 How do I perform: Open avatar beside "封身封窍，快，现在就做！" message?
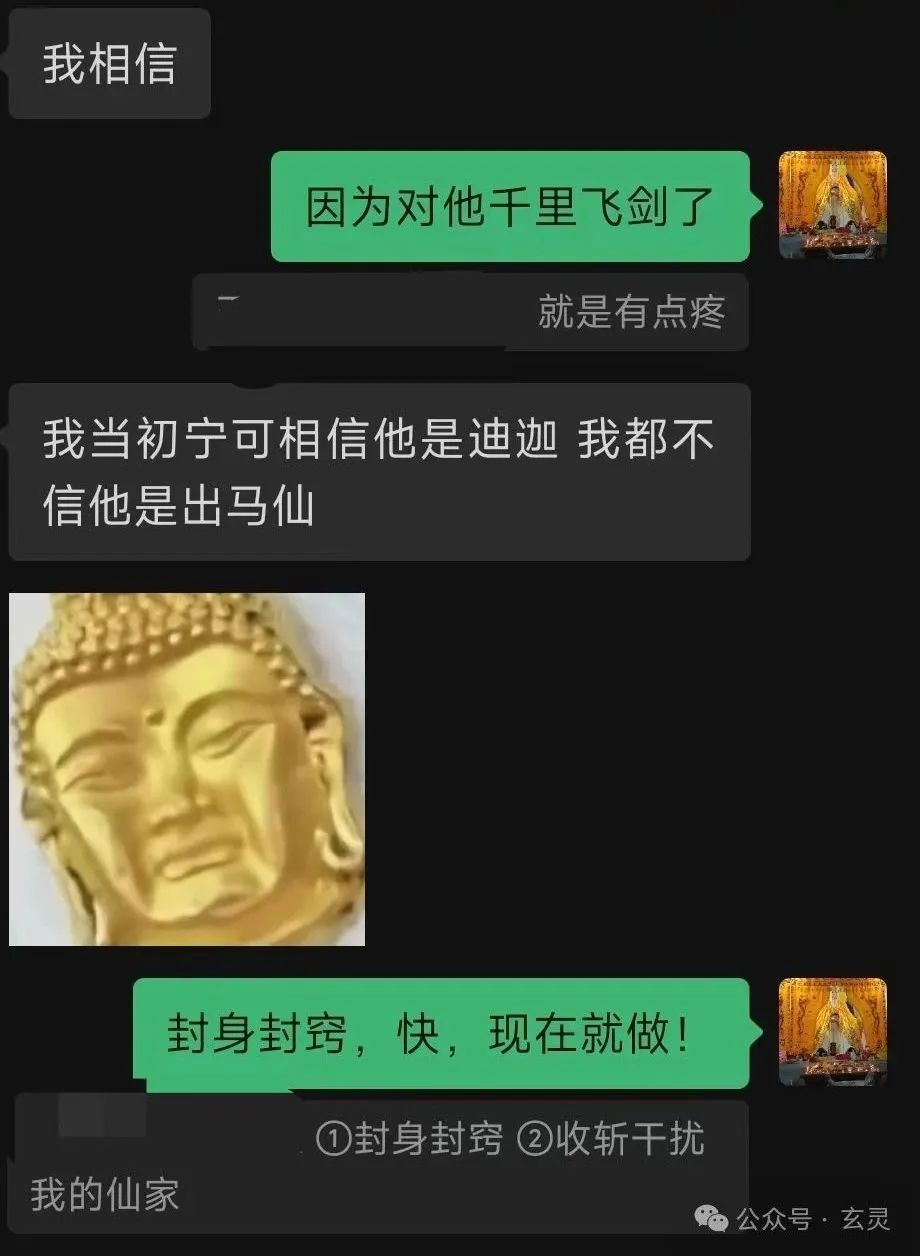point(832,1031)
